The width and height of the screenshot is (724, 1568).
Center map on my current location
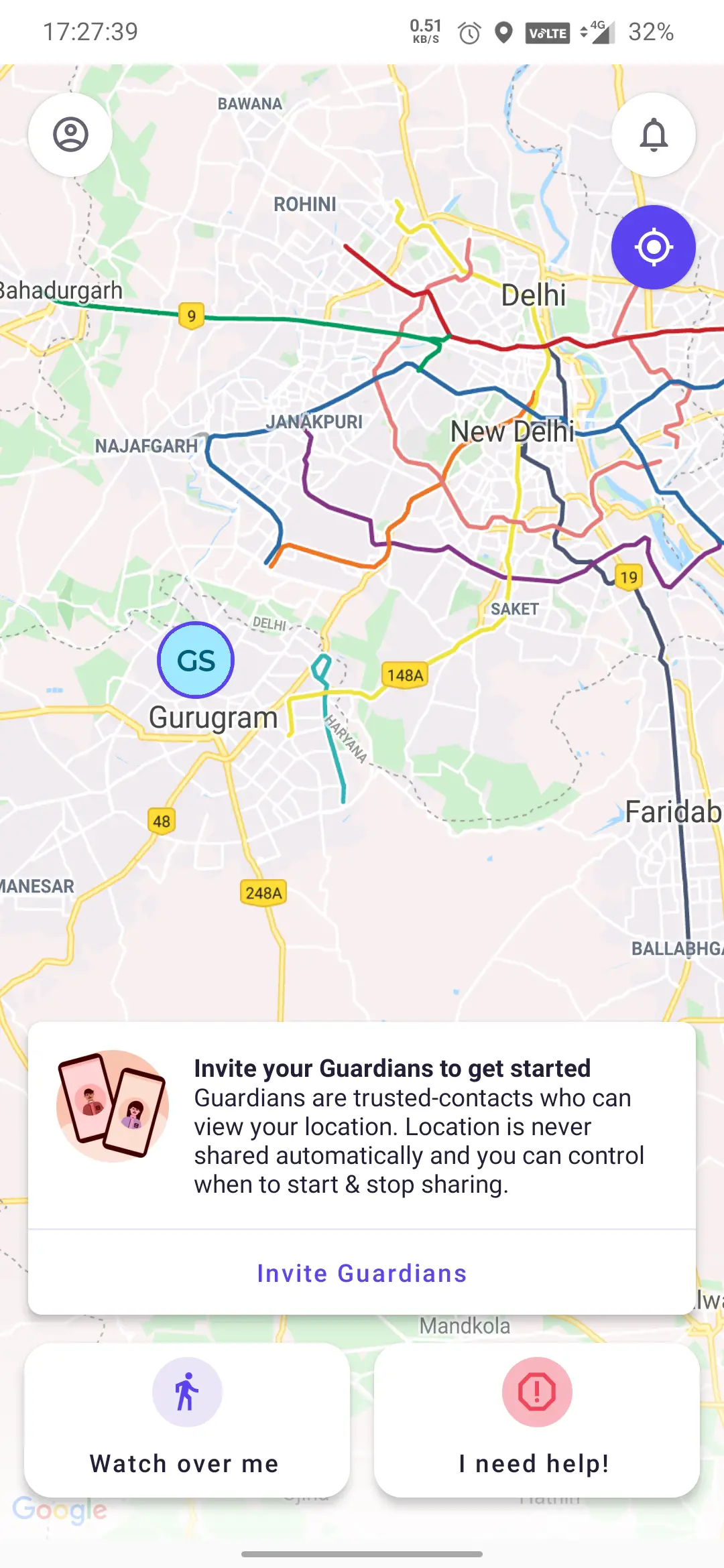tap(654, 247)
